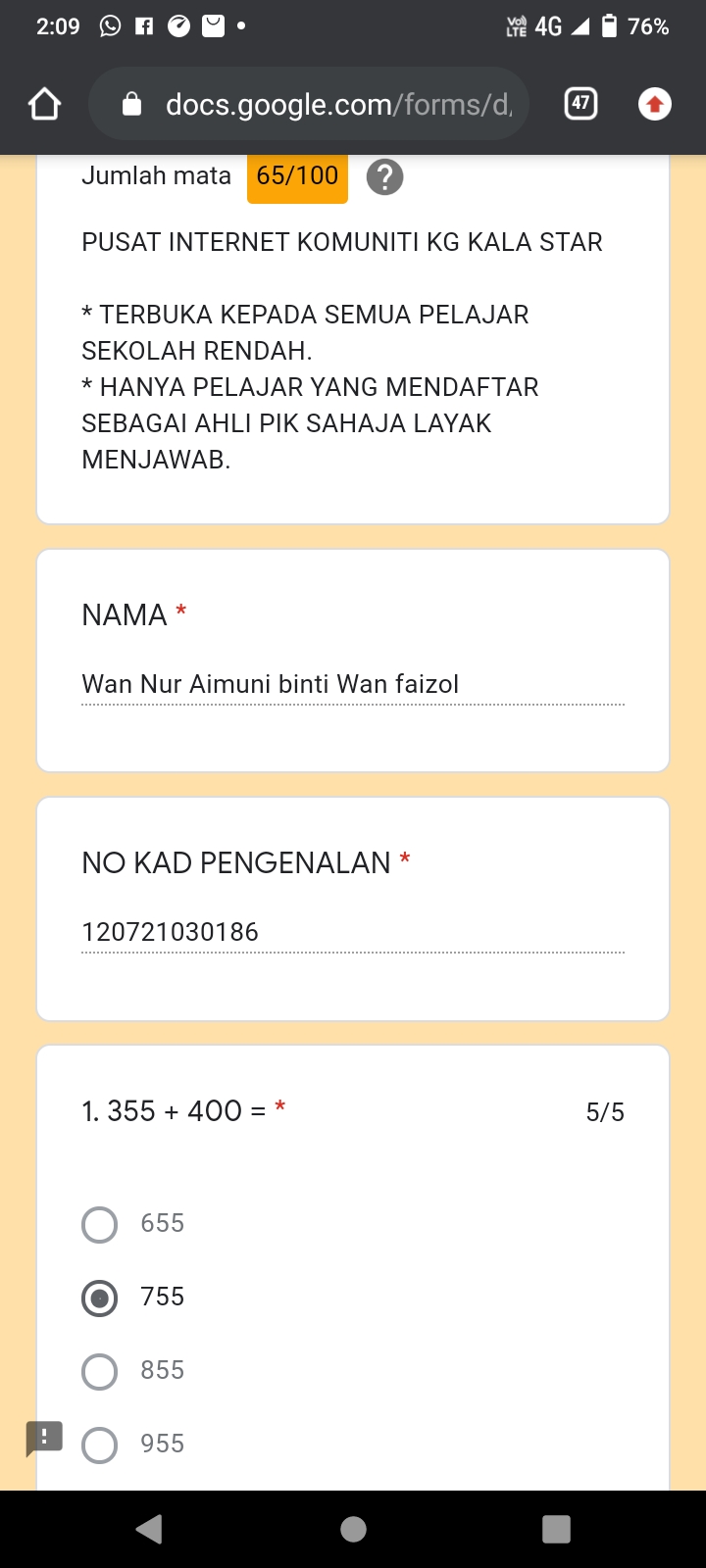This screenshot has height=1568, width=706.
Task: Open the tab switcher showing 47 tabs
Action: tap(580, 103)
